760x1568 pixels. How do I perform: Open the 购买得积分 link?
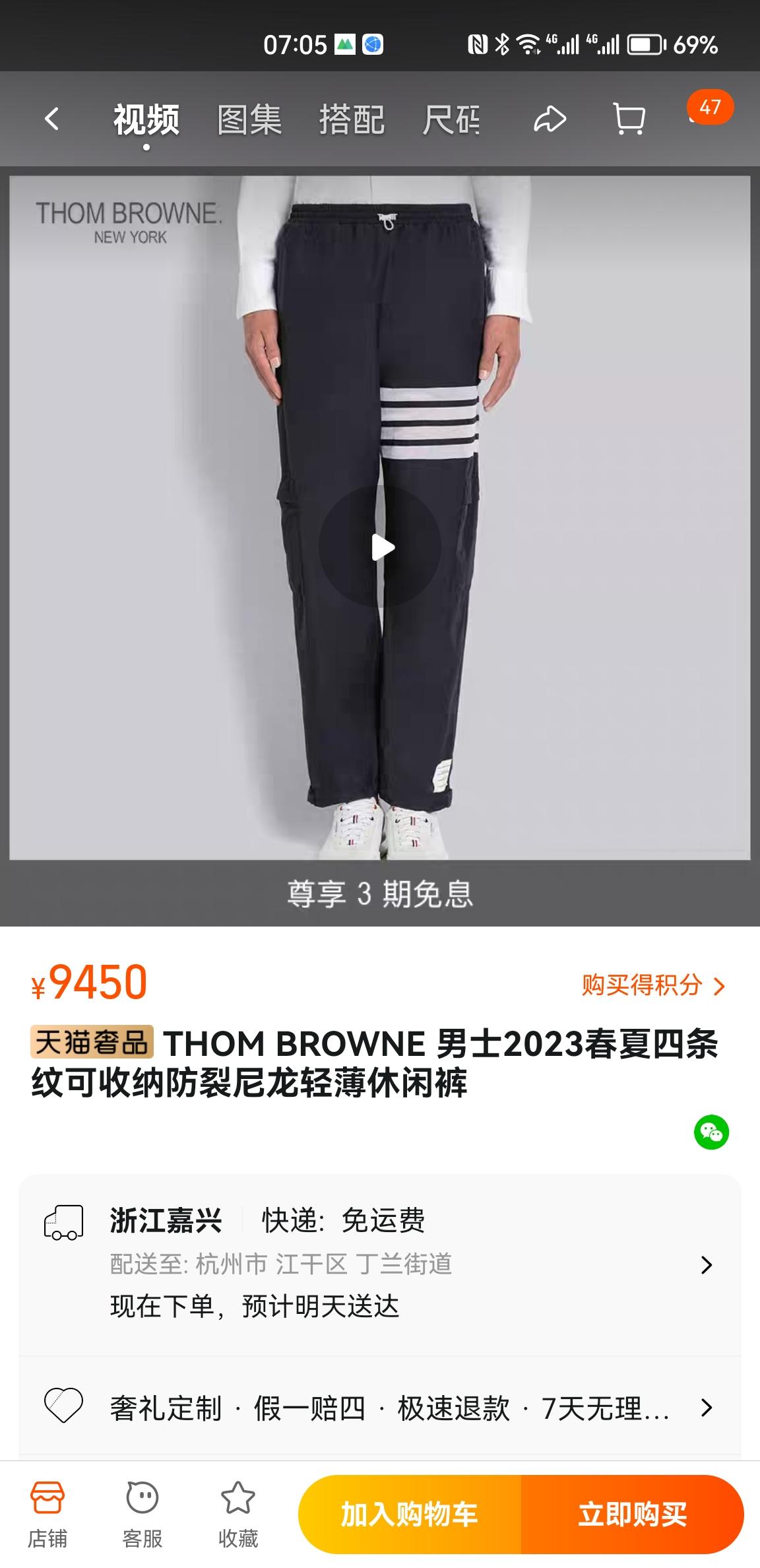coord(652,985)
